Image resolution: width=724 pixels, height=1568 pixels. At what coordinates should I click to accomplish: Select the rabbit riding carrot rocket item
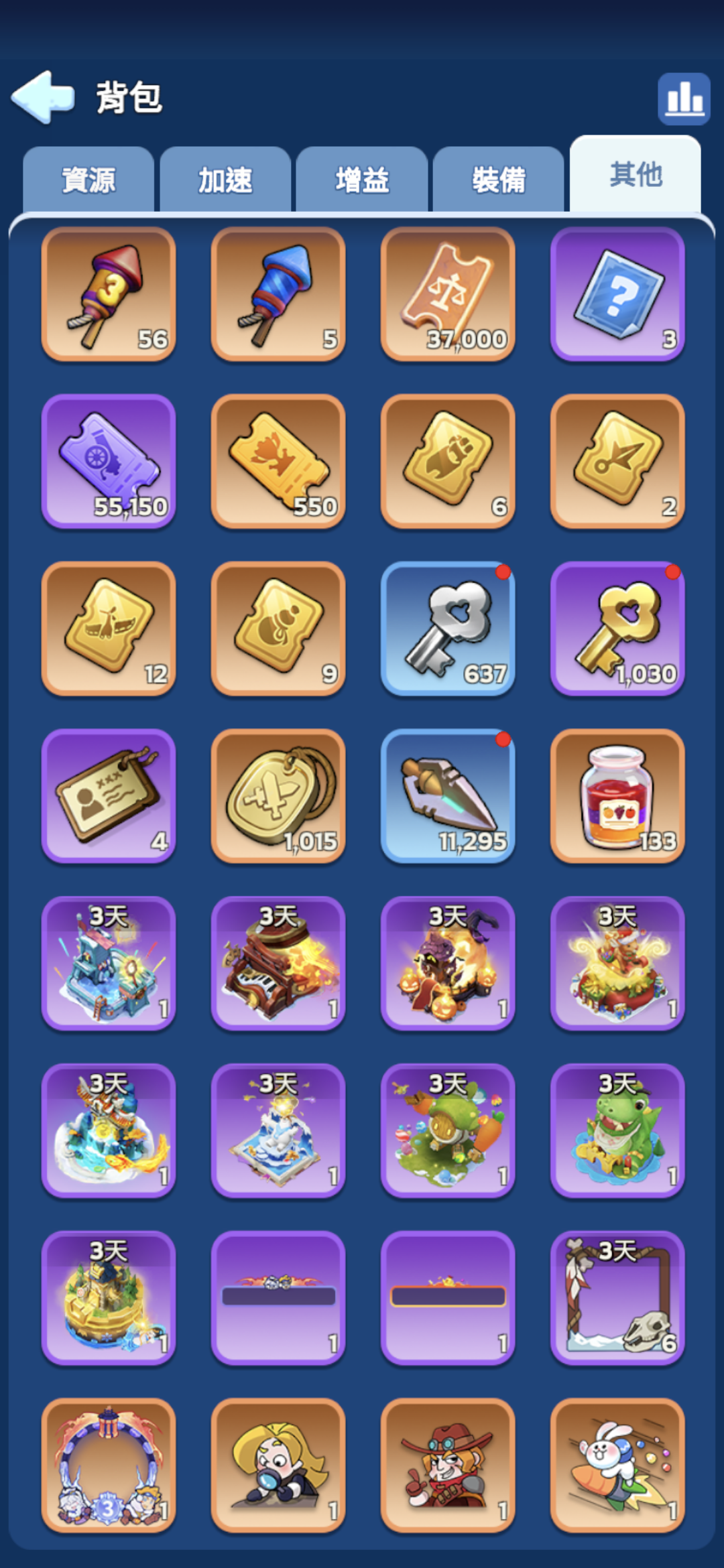(617, 1465)
